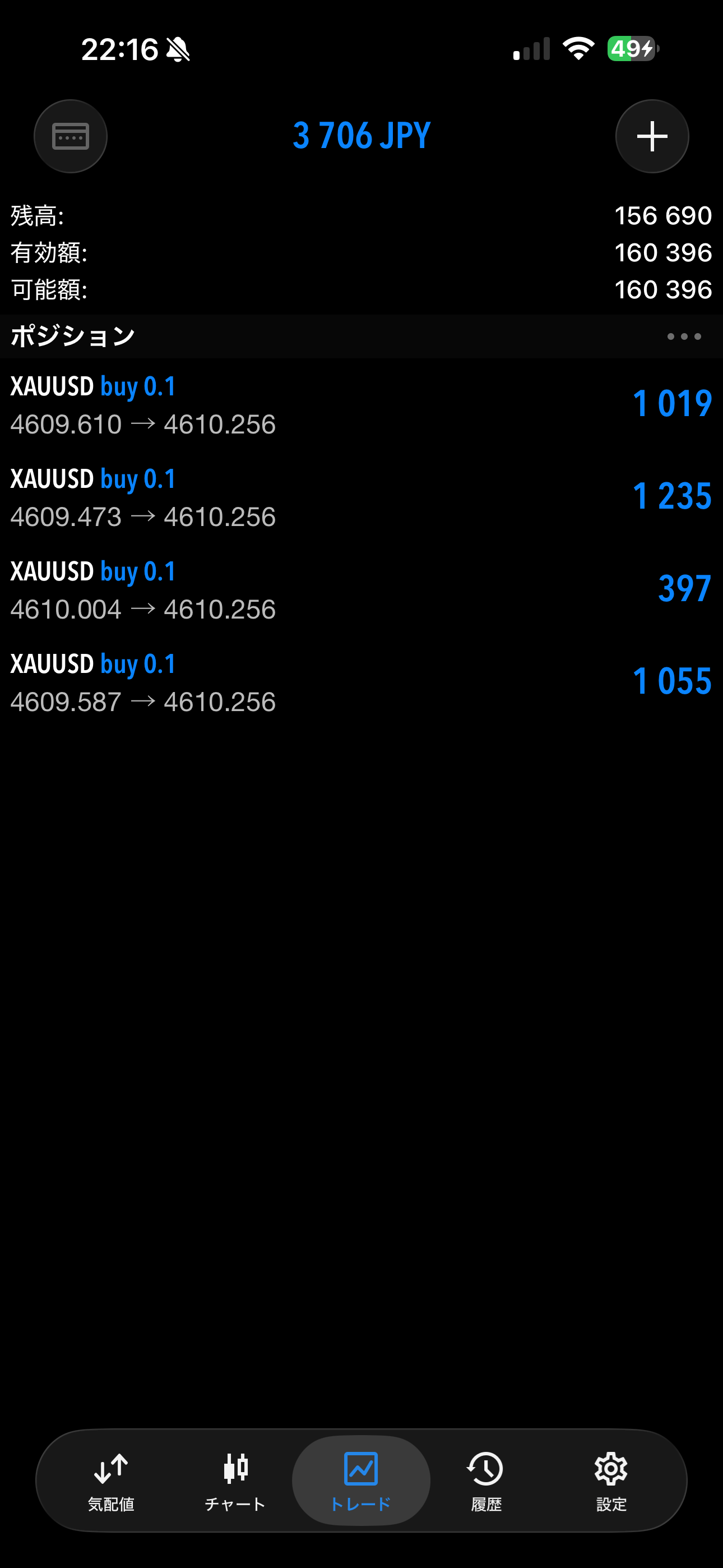723x1568 pixels.
Task: Select XAUUSD position opened at 4609.473
Action: click(361, 497)
